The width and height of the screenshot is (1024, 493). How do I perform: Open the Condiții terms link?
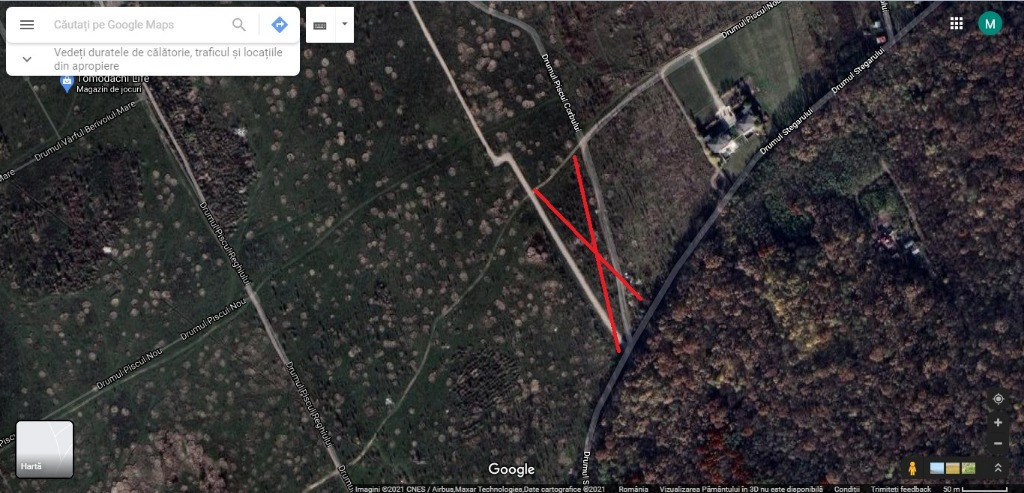[x=846, y=489]
